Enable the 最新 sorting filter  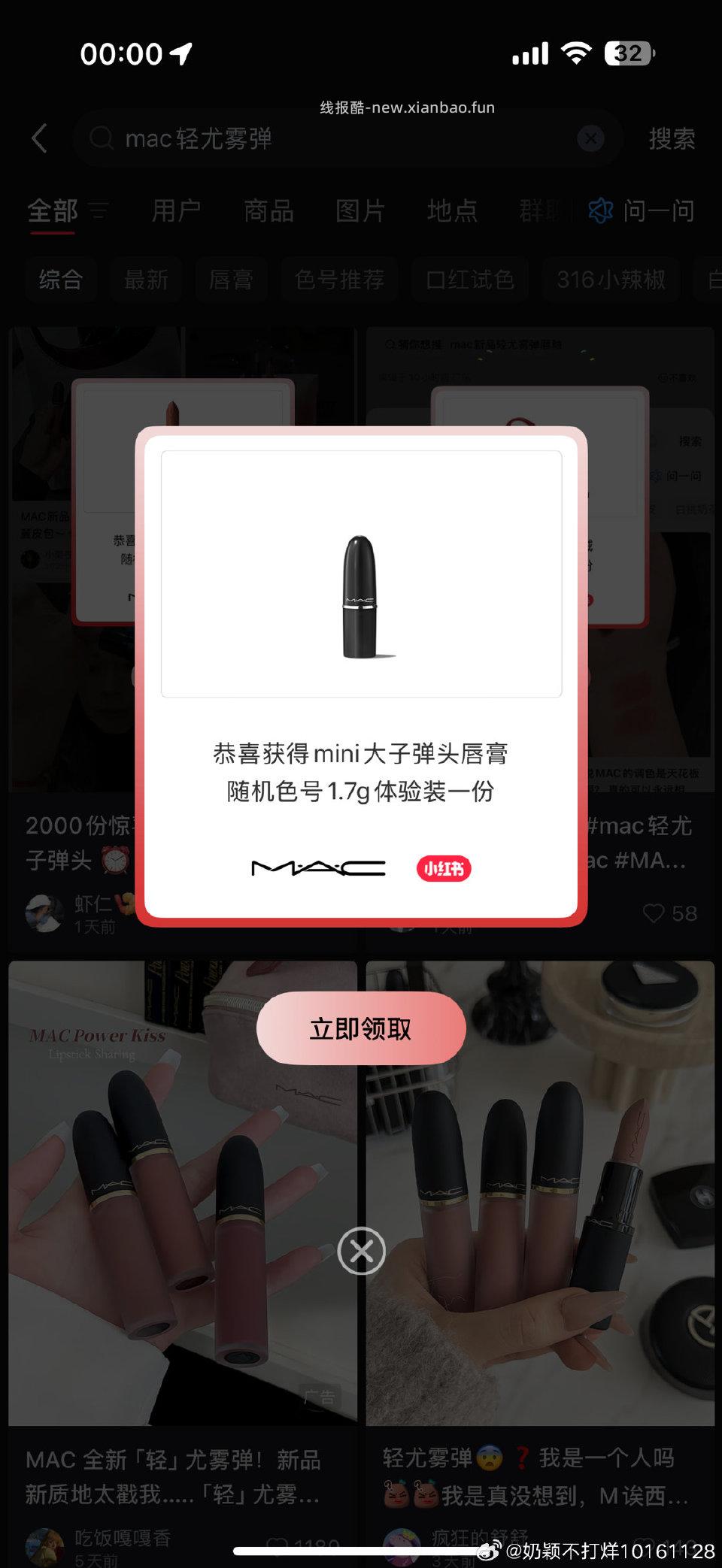(x=146, y=280)
